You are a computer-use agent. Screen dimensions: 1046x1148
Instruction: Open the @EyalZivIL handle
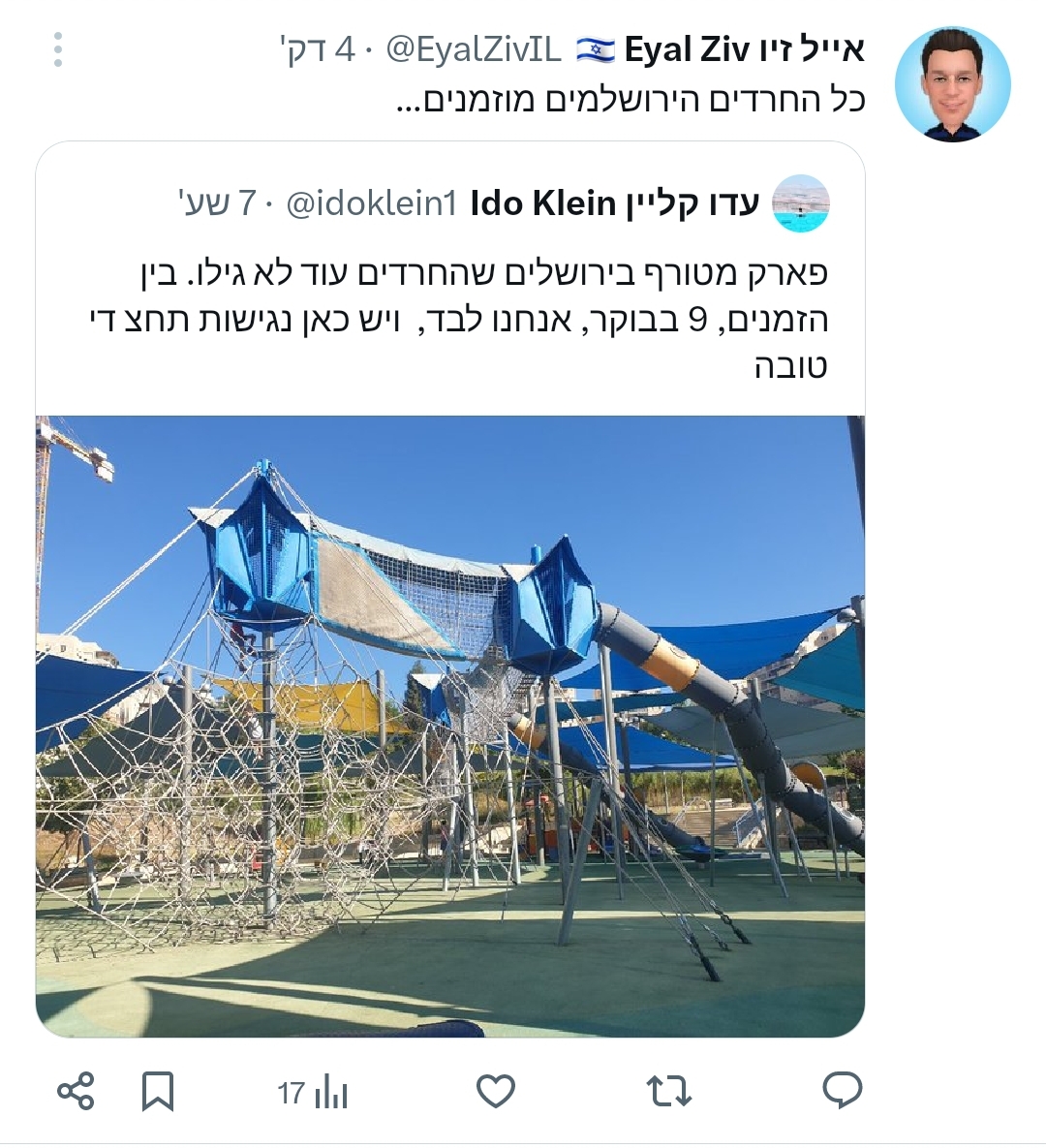click(x=474, y=49)
